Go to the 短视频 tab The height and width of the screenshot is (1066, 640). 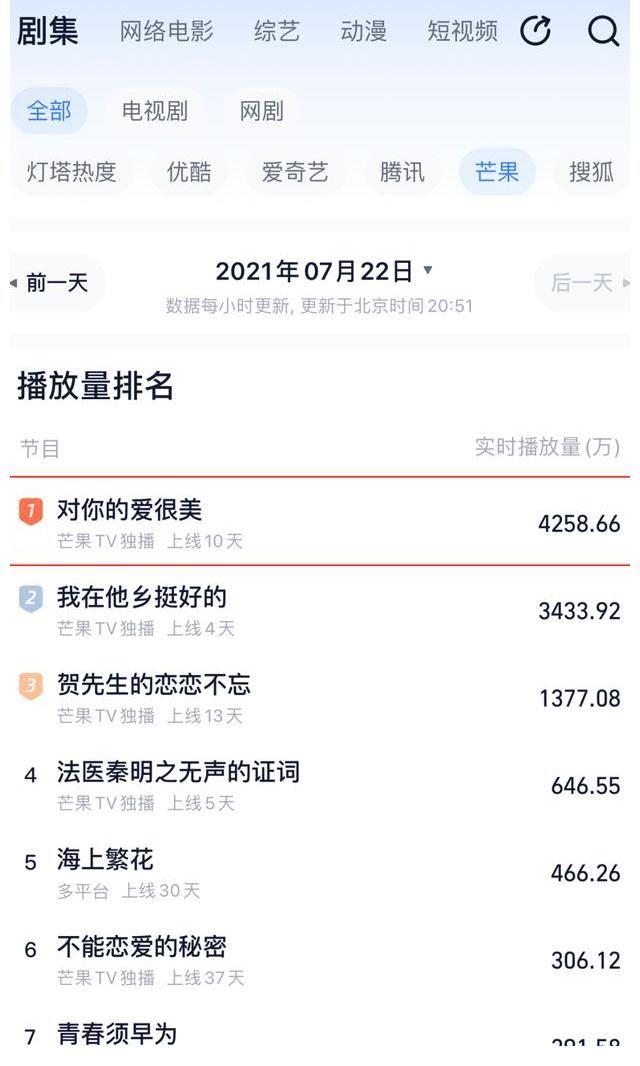462,32
